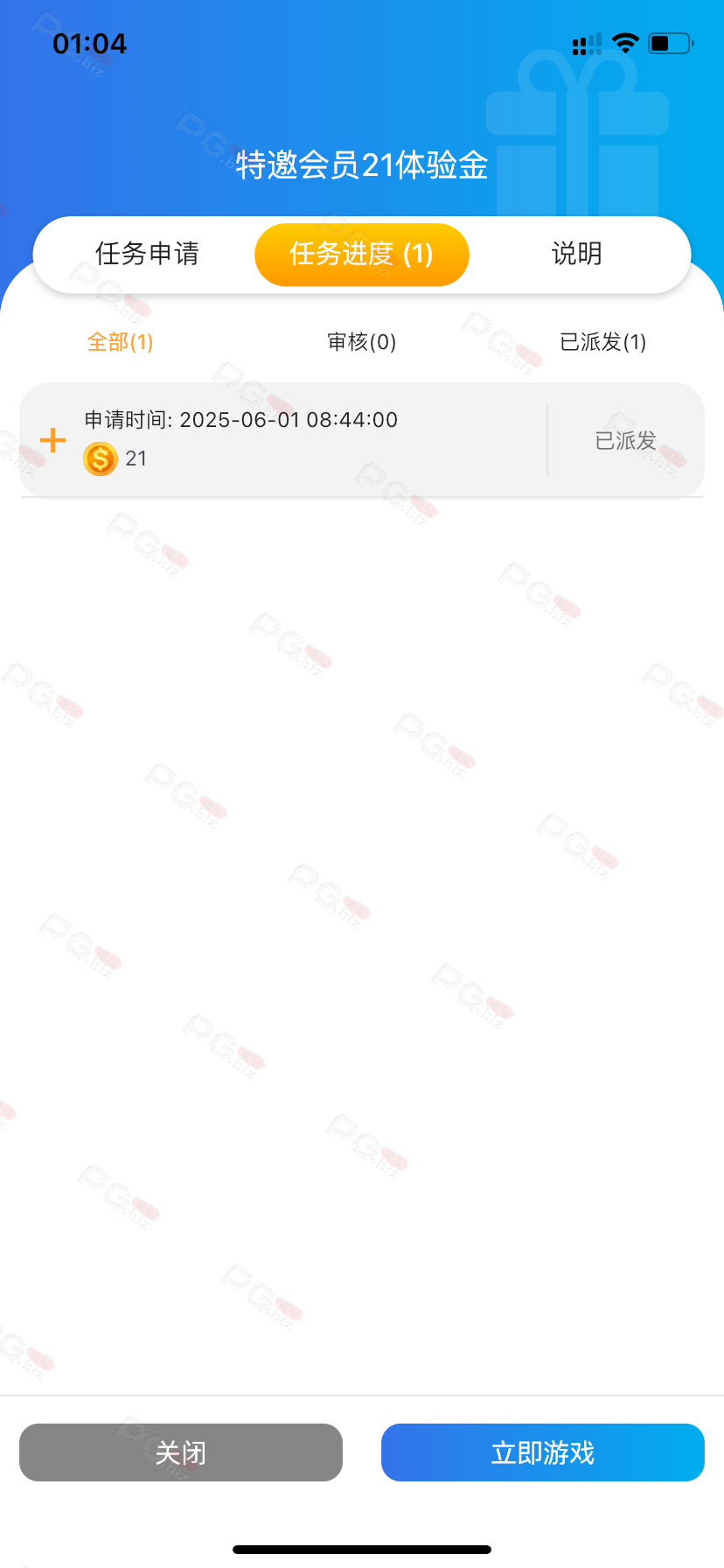Show 审核(0) items
Screen dimensions: 724x1568
[x=362, y=342]
